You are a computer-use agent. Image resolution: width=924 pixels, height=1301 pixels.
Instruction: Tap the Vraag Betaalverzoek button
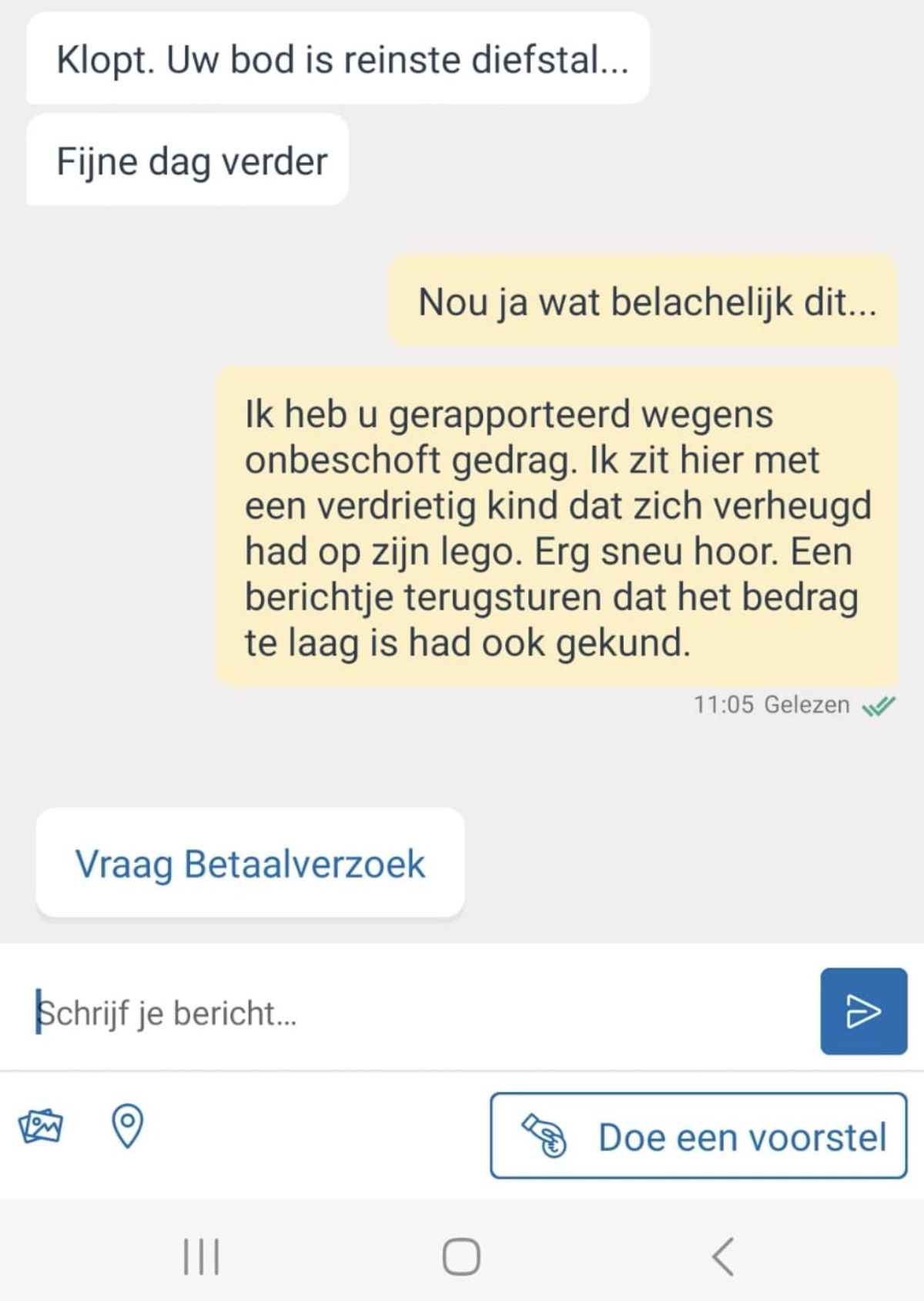pyautogui.click(x=249, y=863)
